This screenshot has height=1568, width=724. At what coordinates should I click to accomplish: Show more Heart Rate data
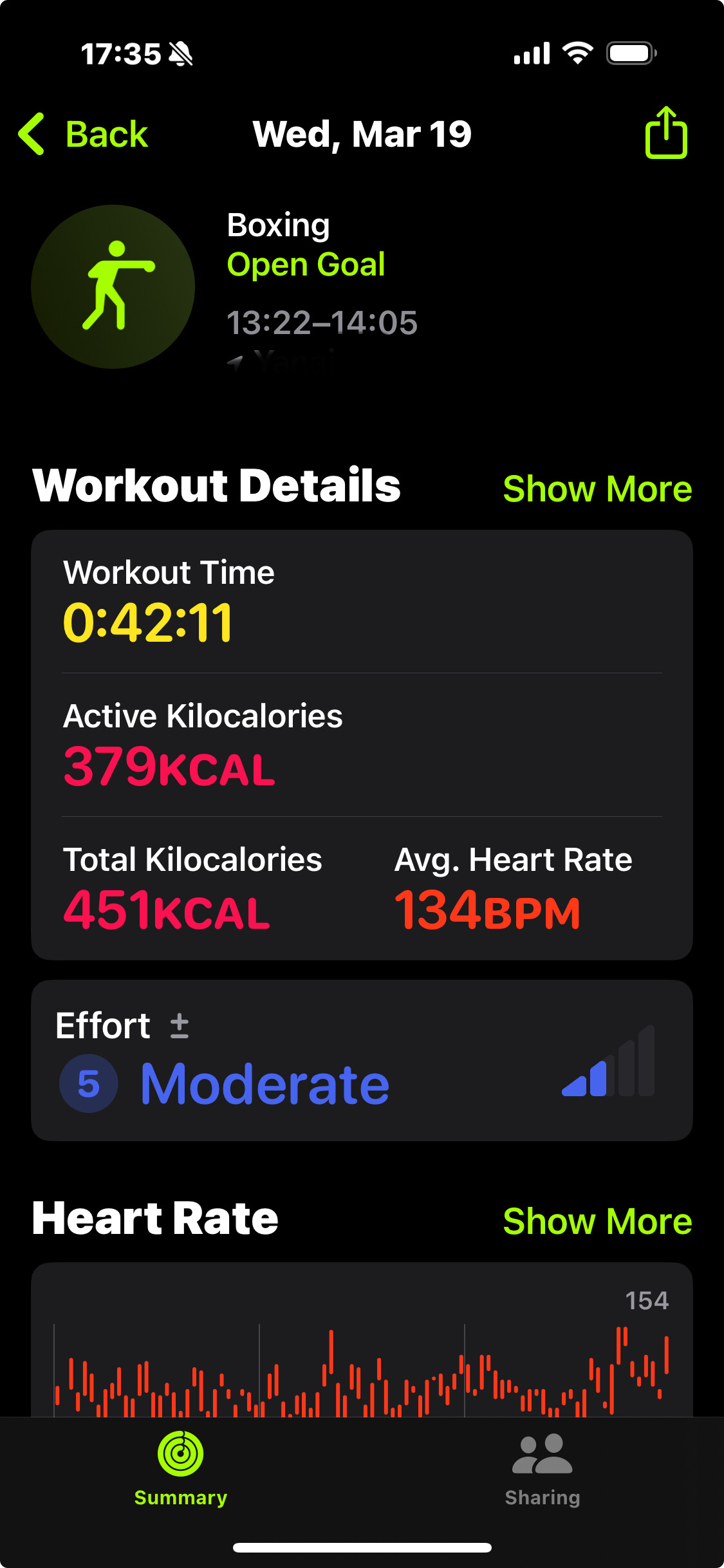[597, 1221]
